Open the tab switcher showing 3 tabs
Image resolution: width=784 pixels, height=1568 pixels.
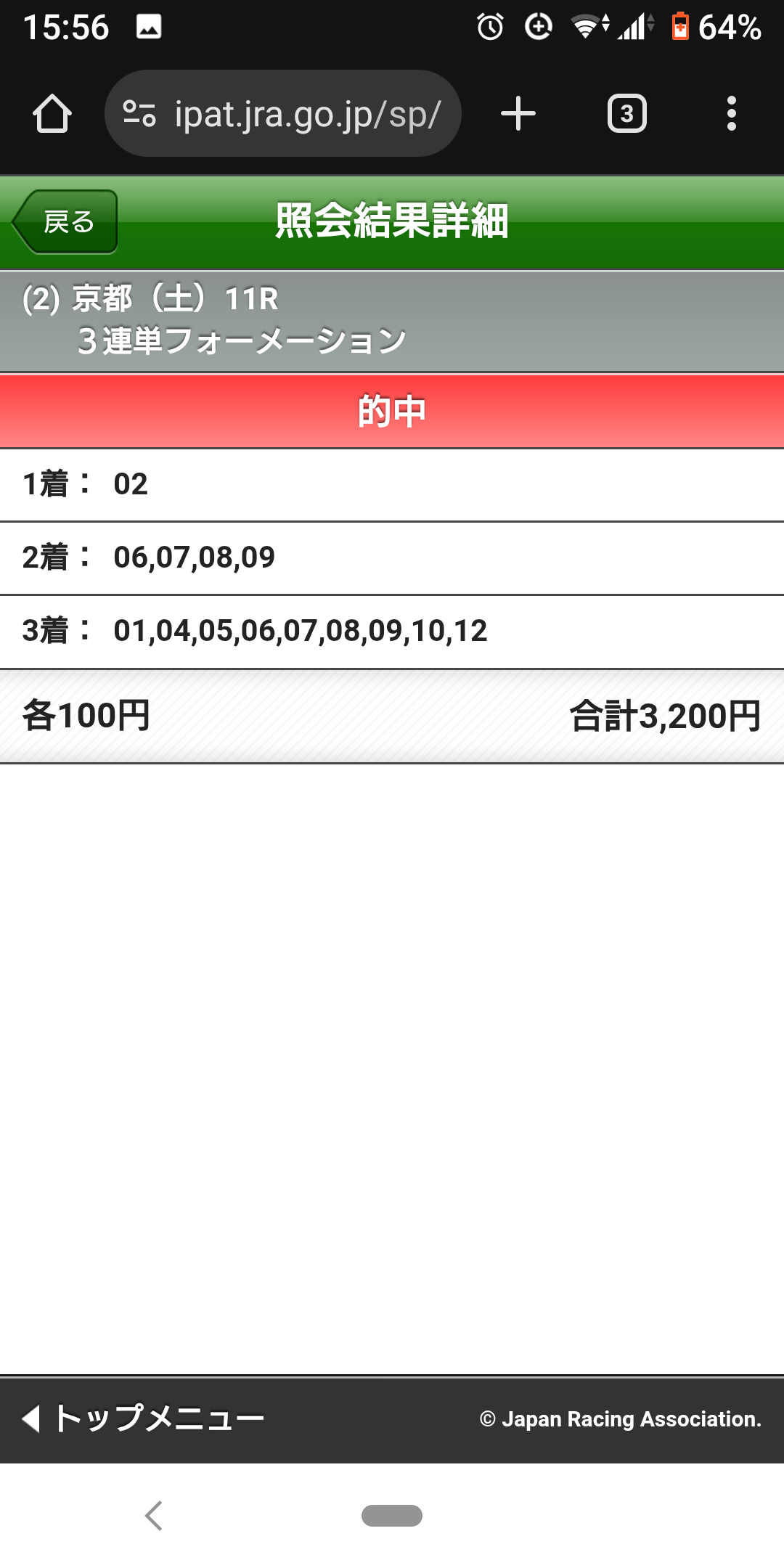(x=626, y=114)
